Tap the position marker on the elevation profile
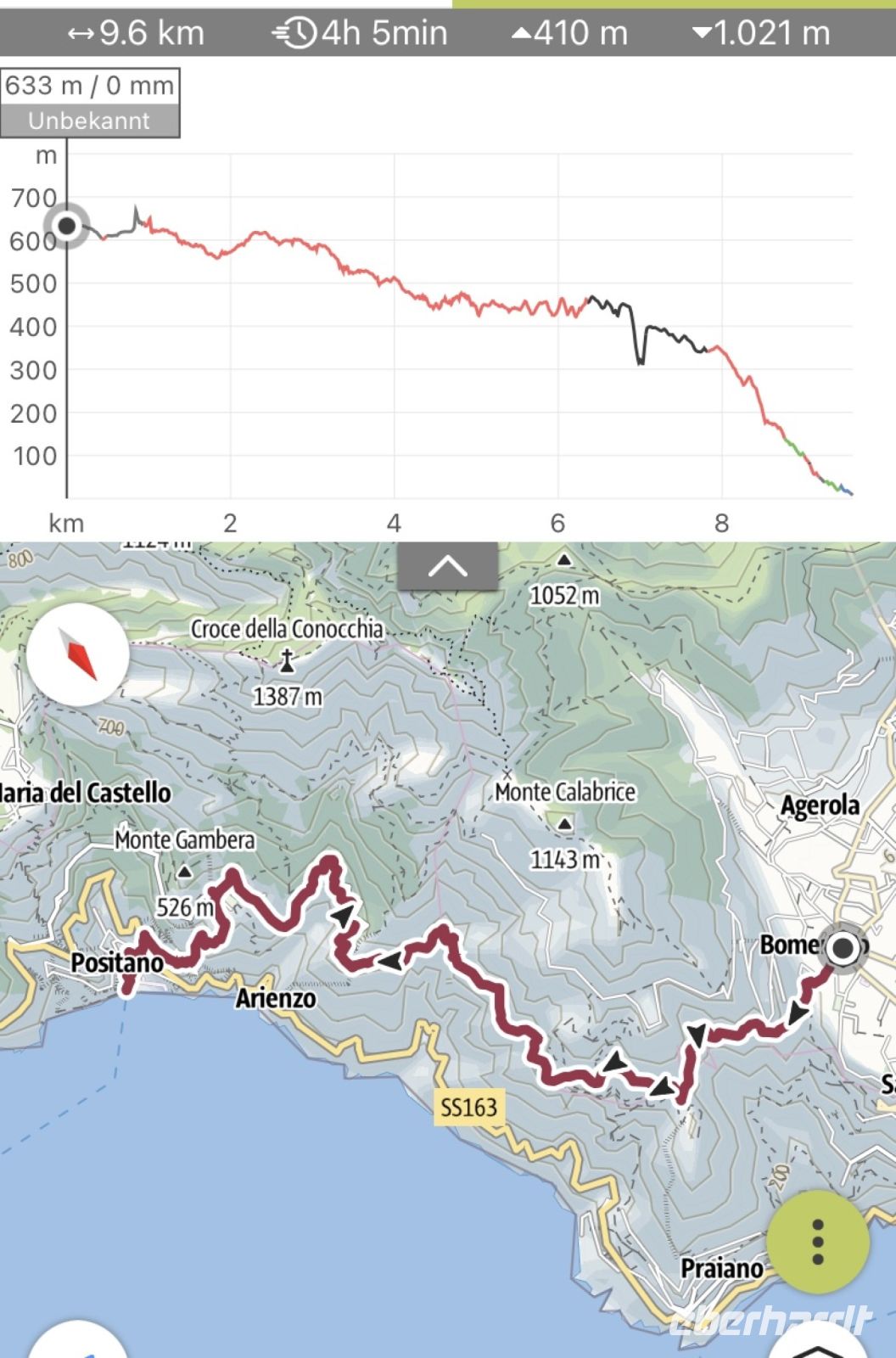 [67, 226]
